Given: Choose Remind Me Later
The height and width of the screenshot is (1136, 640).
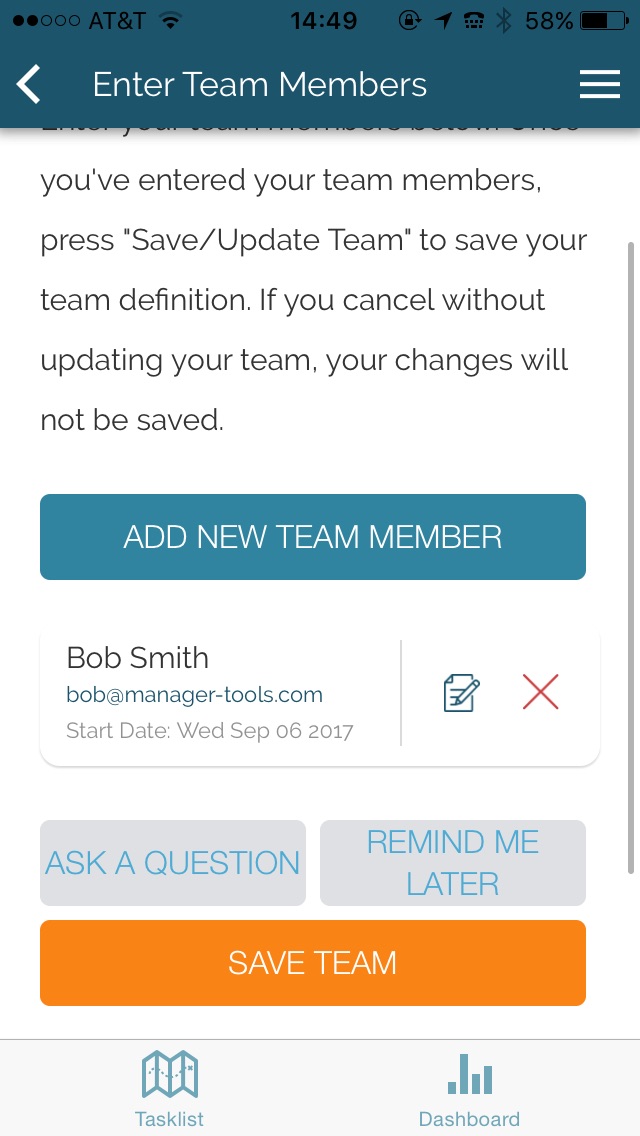Looking at the screenshot, I should click(x=453, y=863).
